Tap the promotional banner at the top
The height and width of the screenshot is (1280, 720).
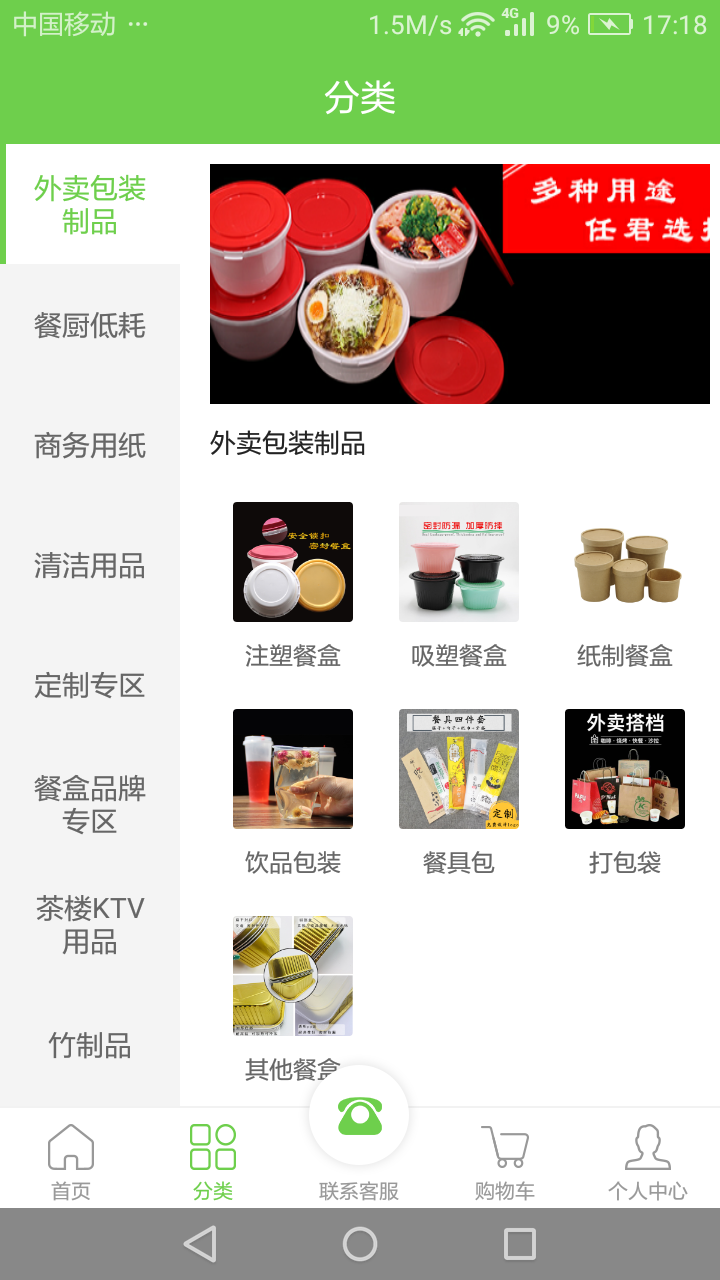click(464, 283)
